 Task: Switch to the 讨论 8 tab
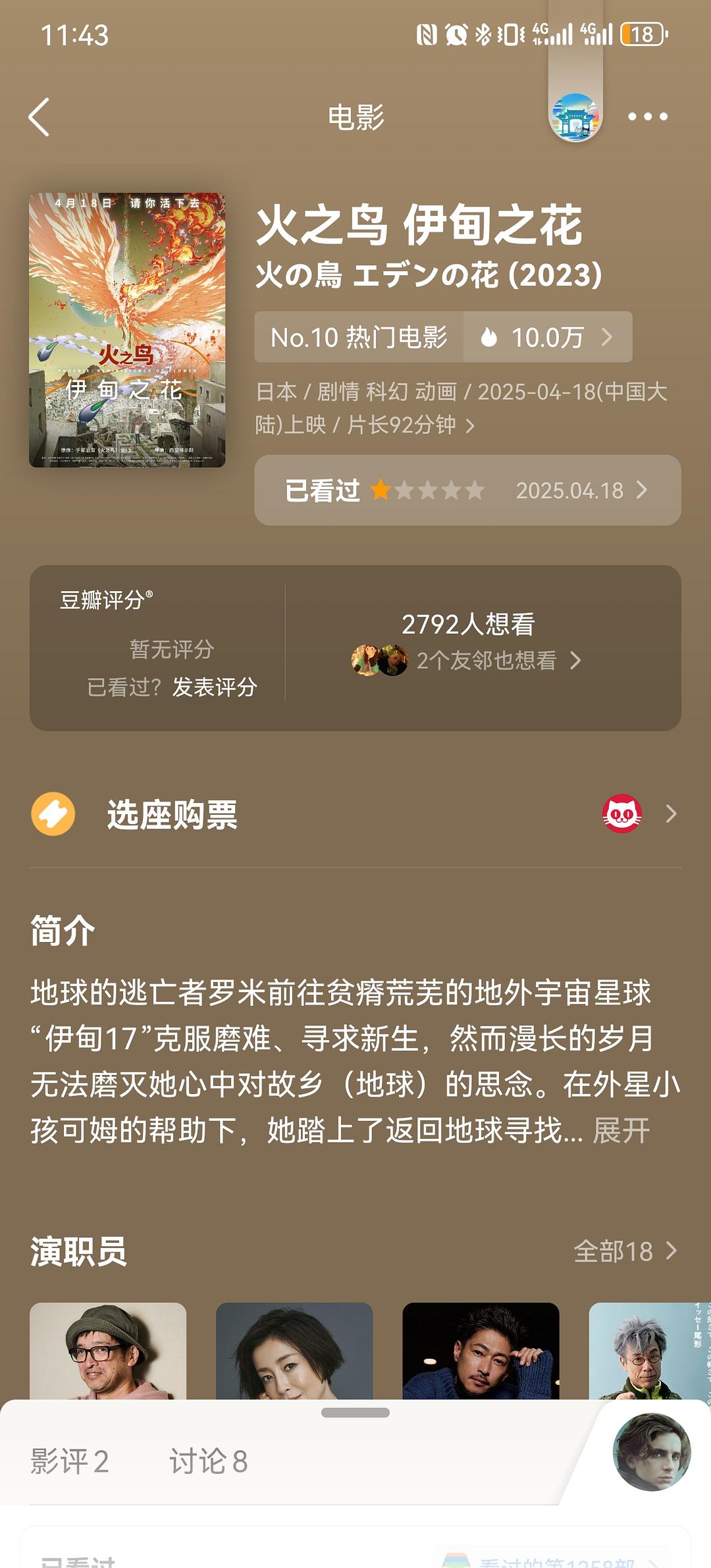pos(209,1461)
